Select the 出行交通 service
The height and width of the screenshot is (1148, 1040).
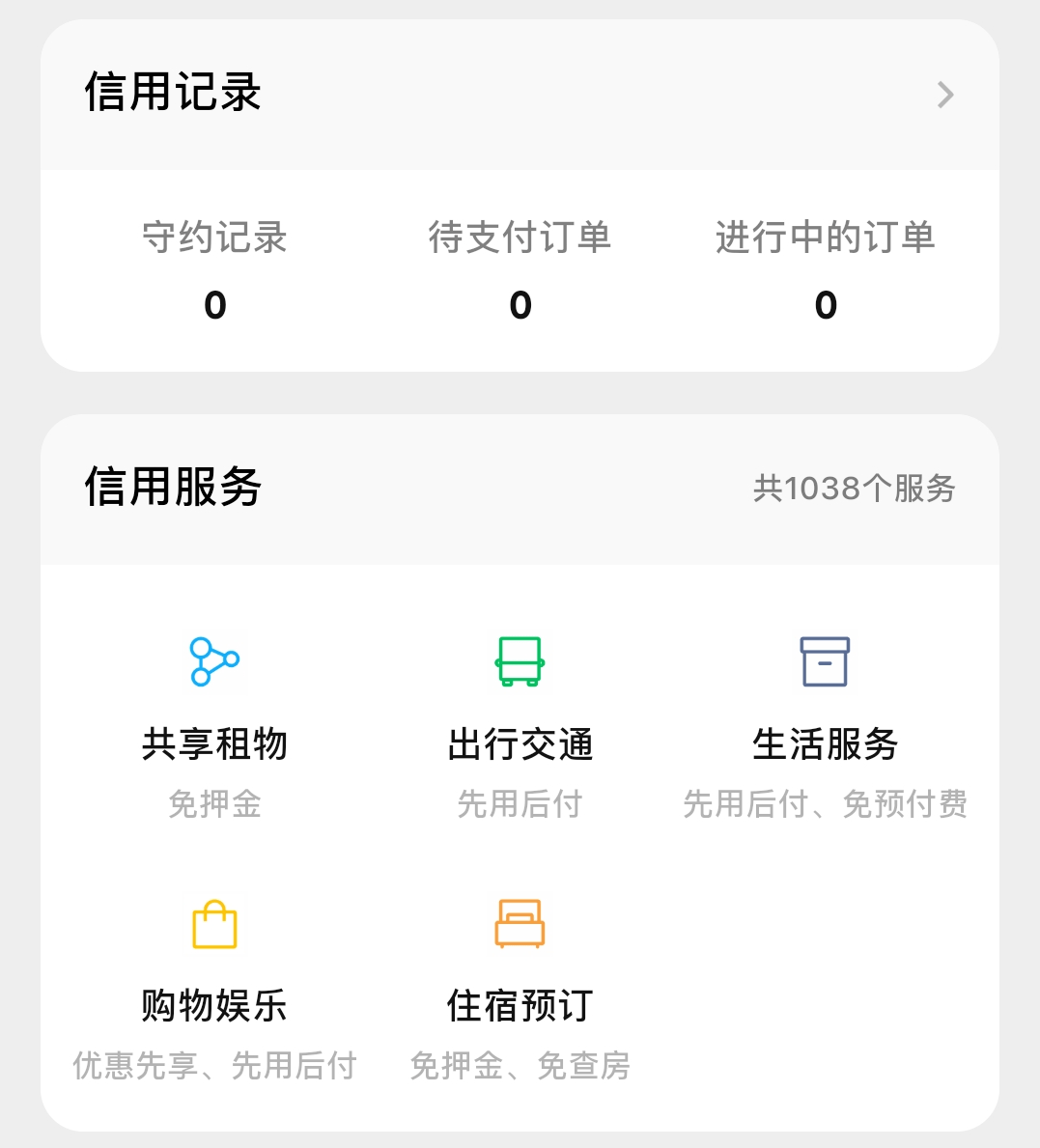pyautogui.click(x=520, y=724)
